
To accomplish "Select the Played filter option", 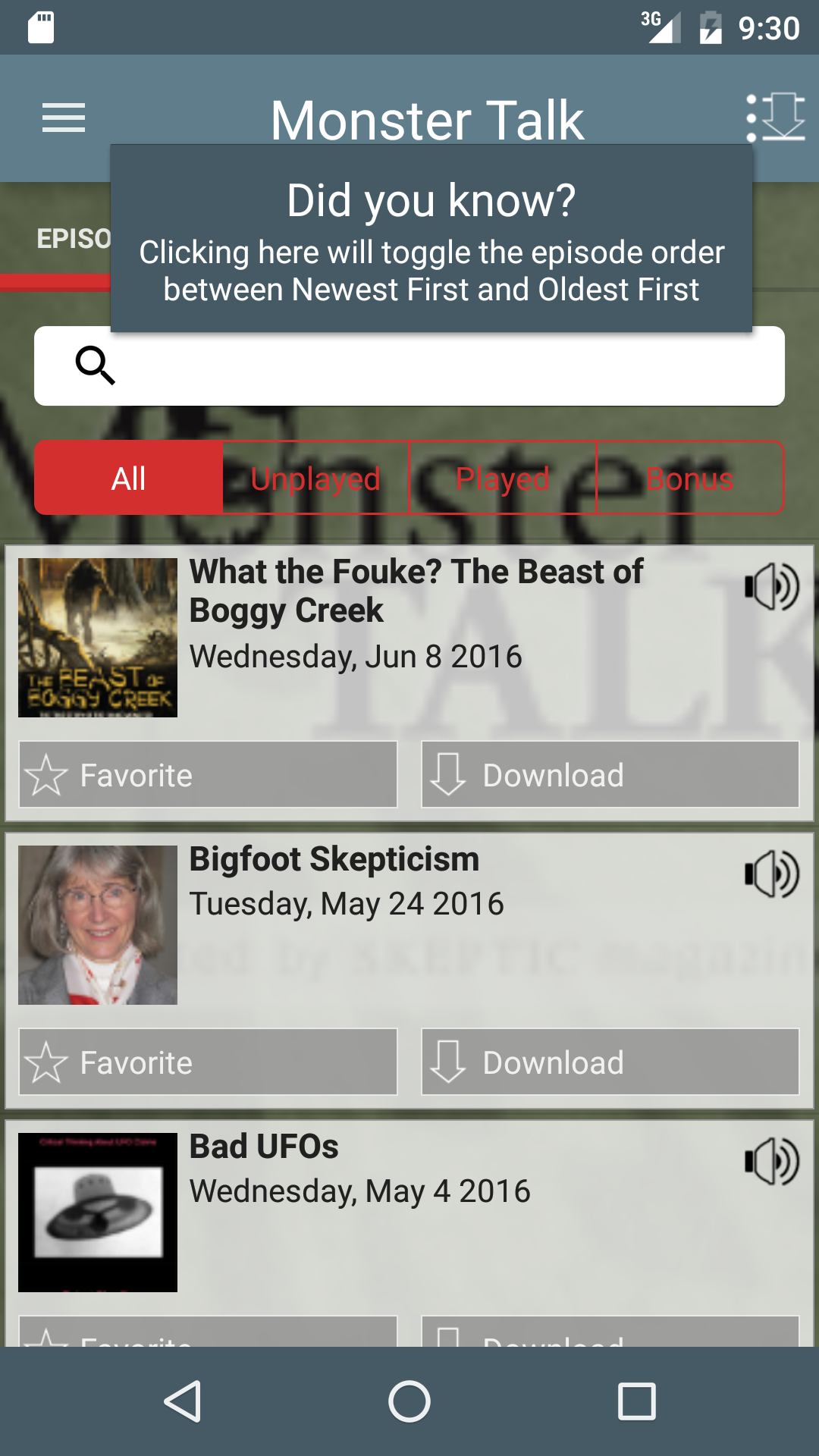I will [503, 478].
